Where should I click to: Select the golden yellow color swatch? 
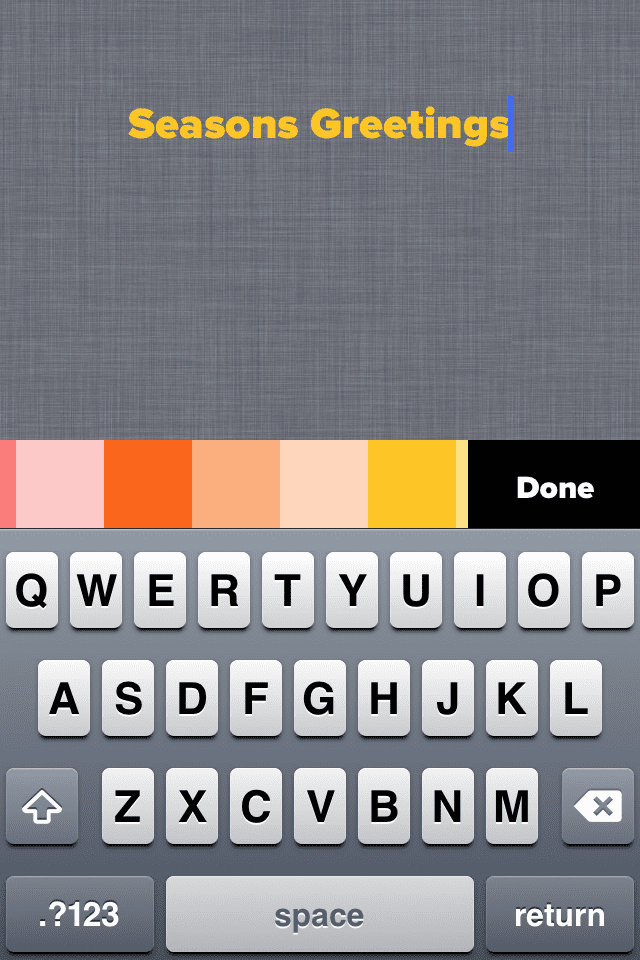point(411,484)
